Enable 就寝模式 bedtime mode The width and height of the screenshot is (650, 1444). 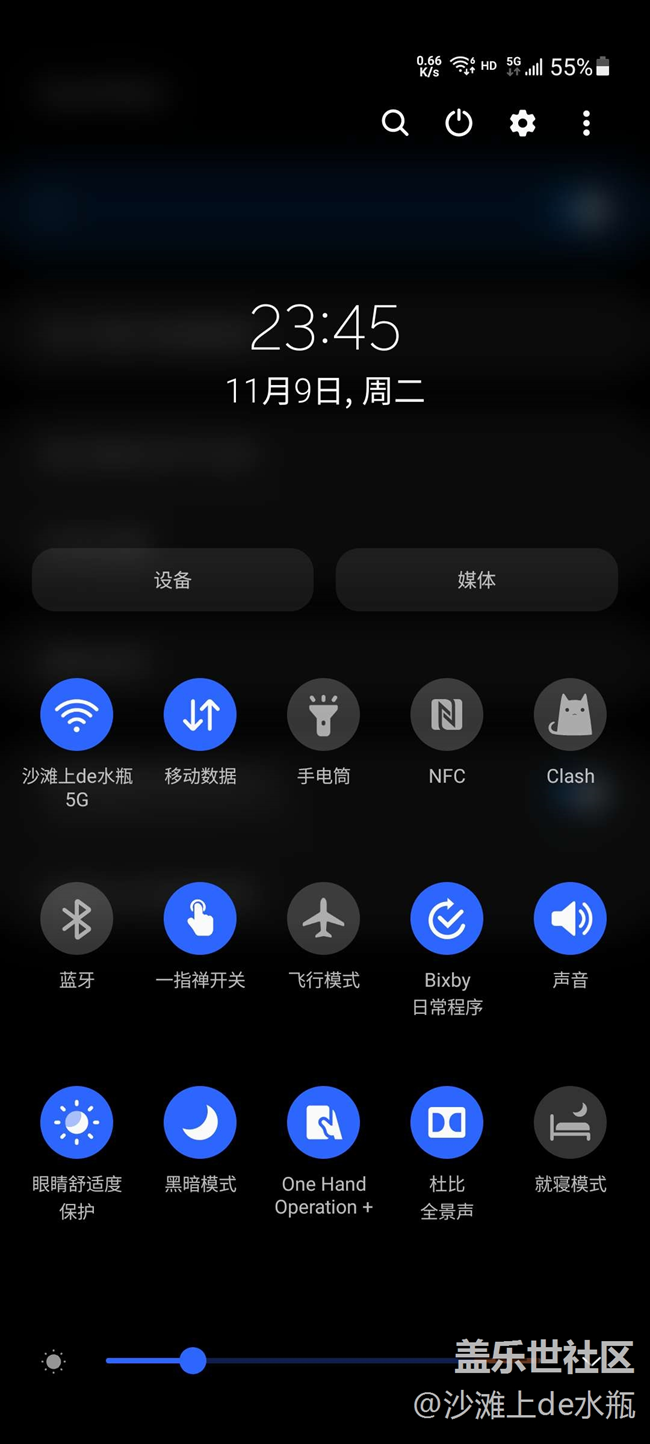coord(570,1123)
